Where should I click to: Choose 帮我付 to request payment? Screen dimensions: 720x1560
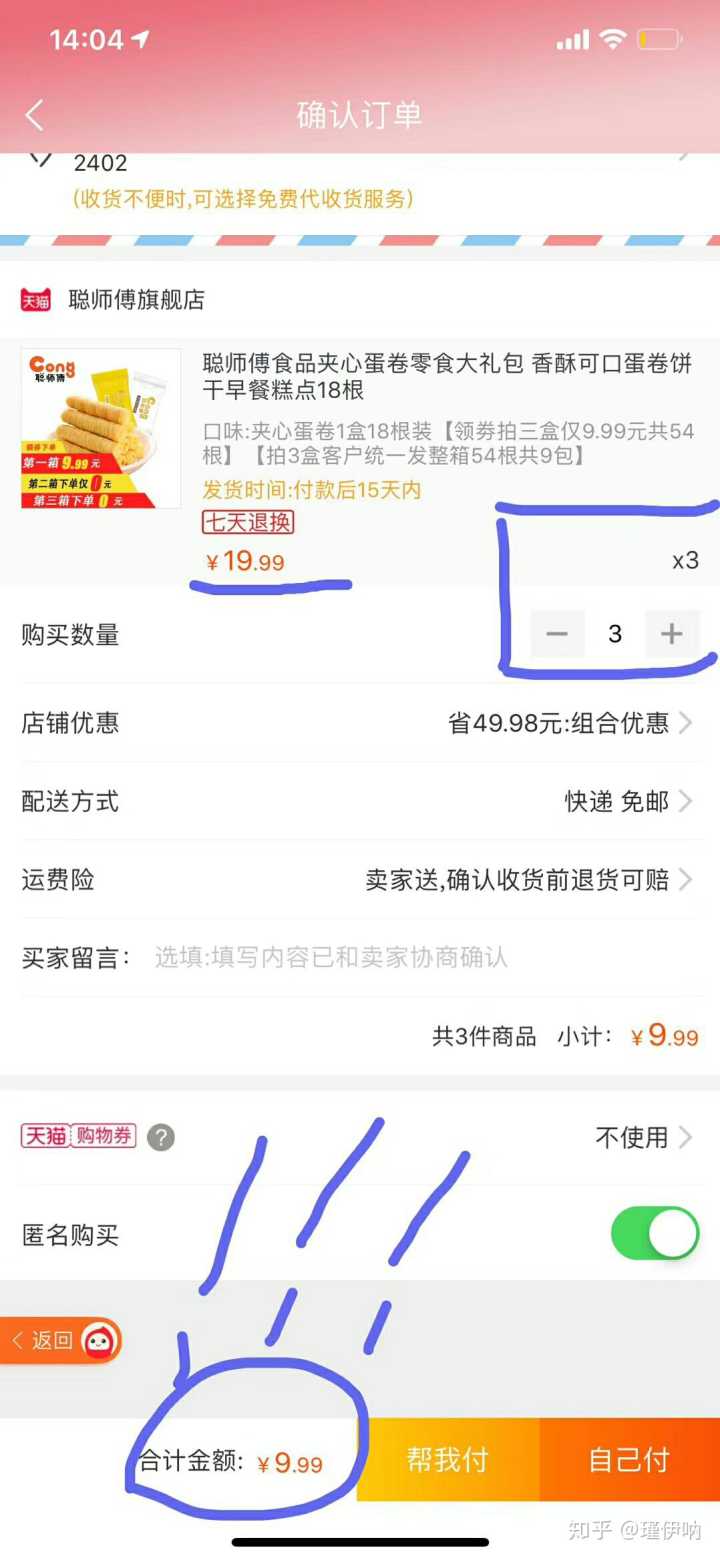pyautogui.click(x=447, y=1459)
